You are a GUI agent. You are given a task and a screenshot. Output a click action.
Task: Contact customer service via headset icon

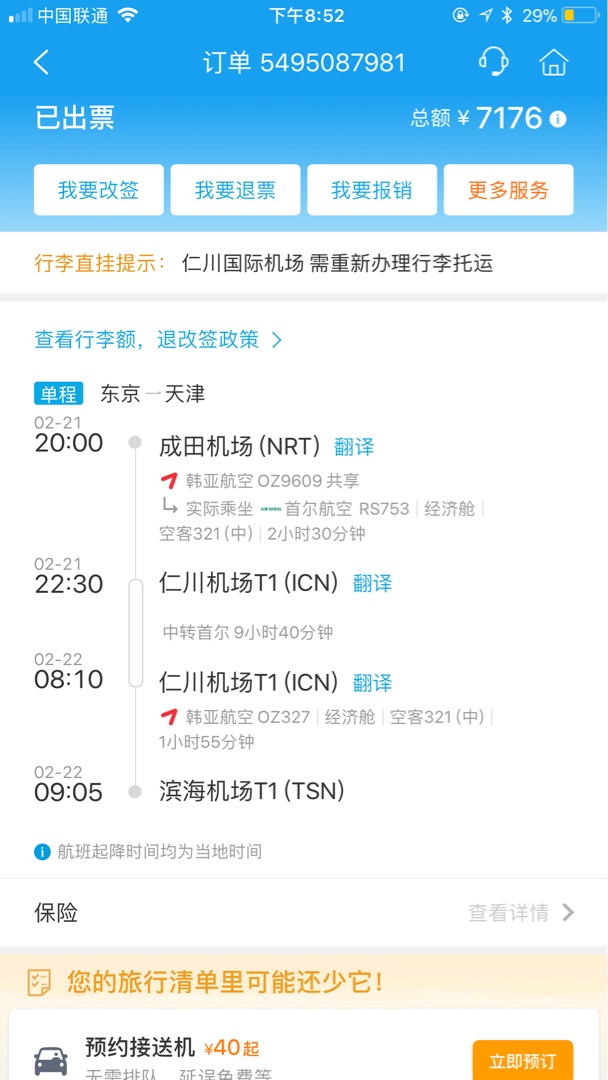tap(493, 62)
